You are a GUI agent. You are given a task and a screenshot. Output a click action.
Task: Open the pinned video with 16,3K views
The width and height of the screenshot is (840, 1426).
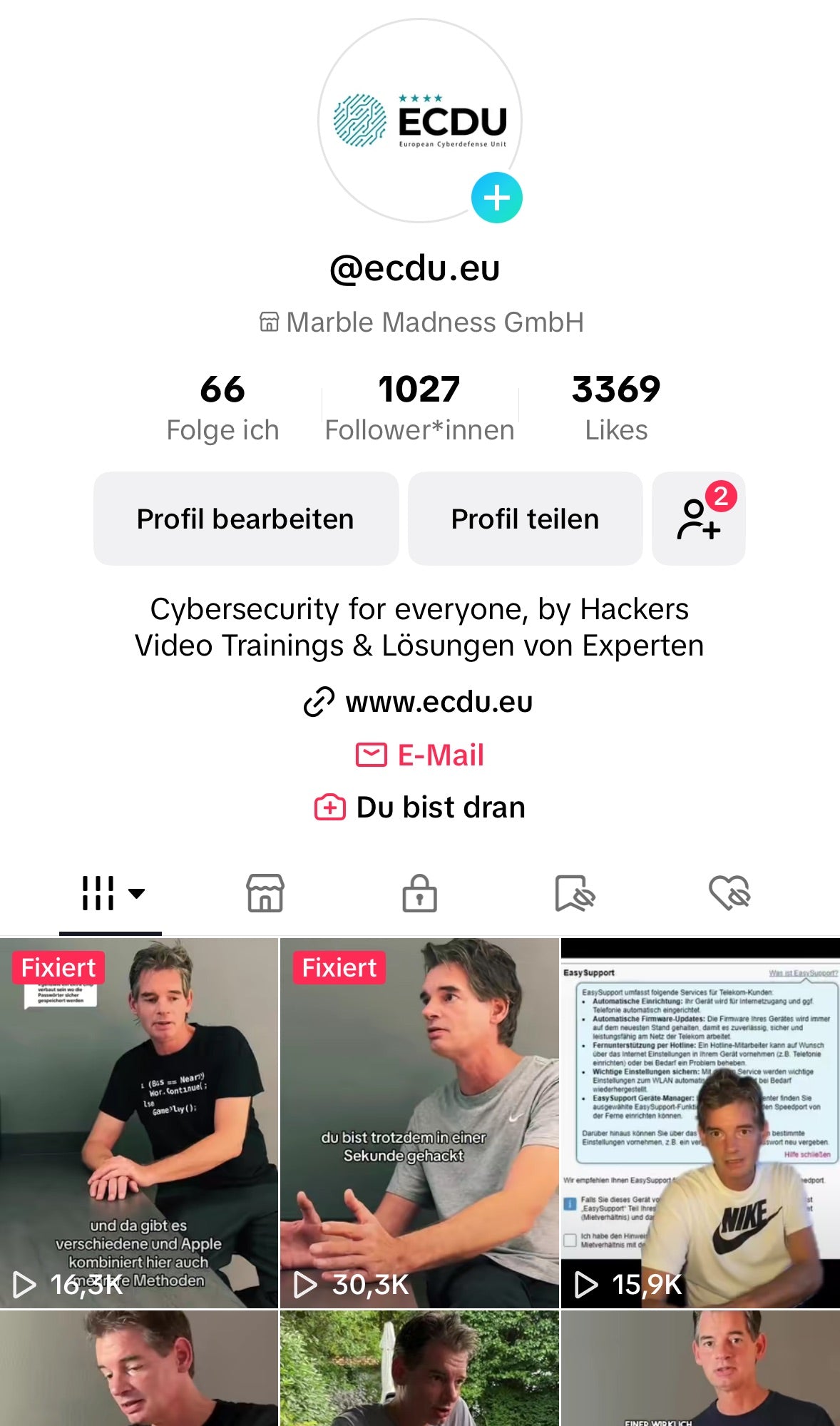point(139,1123)
